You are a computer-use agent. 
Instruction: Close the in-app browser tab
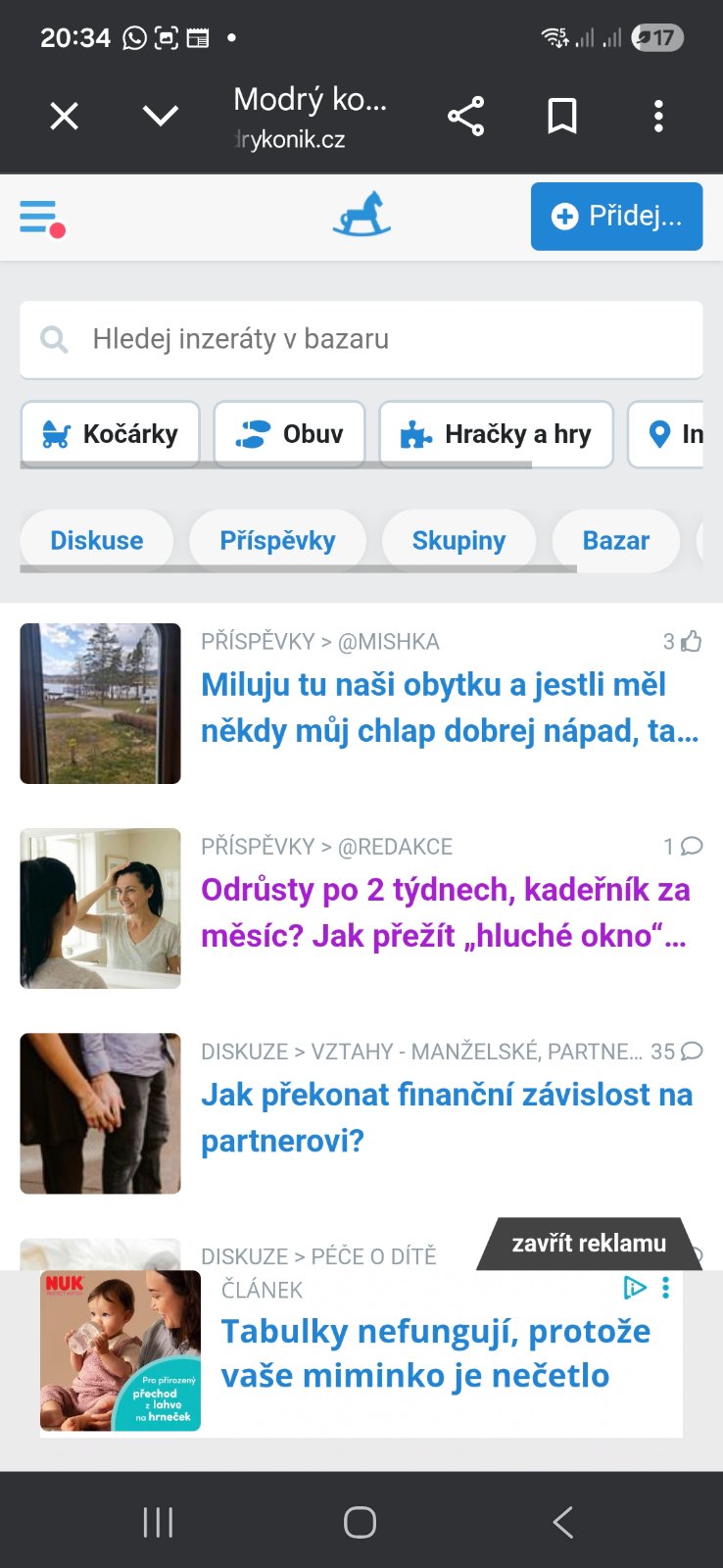[65, 117]
